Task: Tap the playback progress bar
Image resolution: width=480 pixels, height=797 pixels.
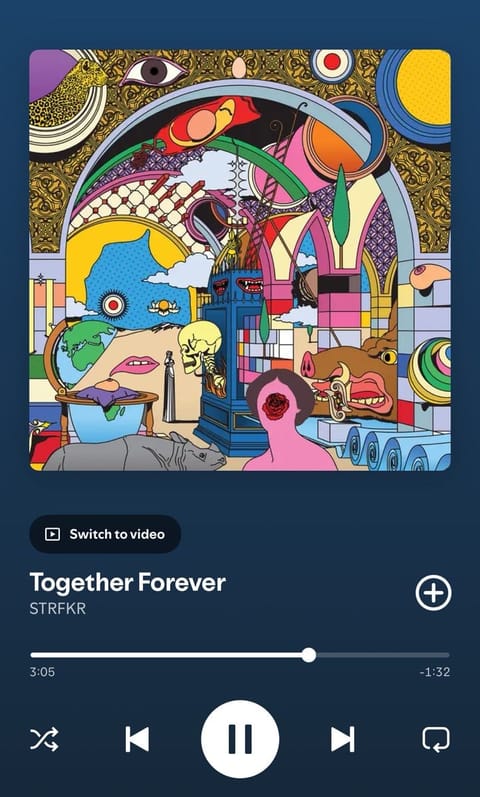Action: 240,655
